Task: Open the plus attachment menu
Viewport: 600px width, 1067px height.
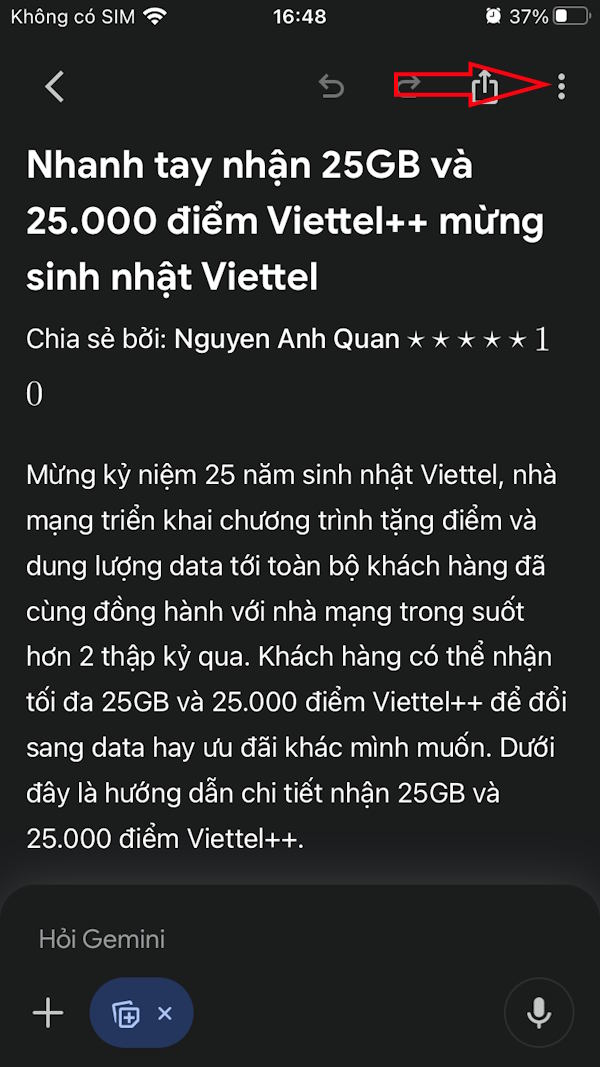Action: coord(48,1014)
